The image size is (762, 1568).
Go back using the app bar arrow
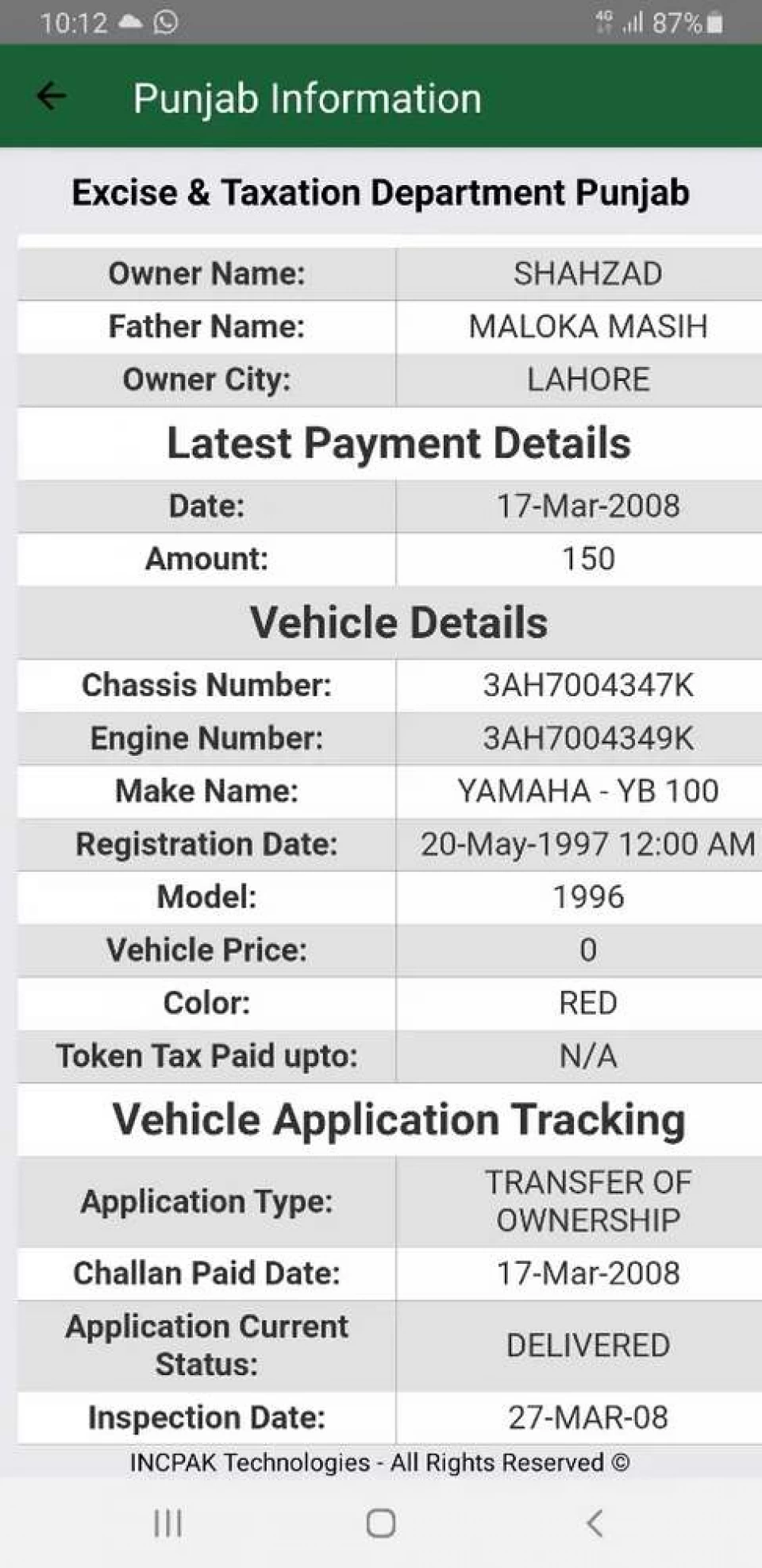[x=52, y=97]
